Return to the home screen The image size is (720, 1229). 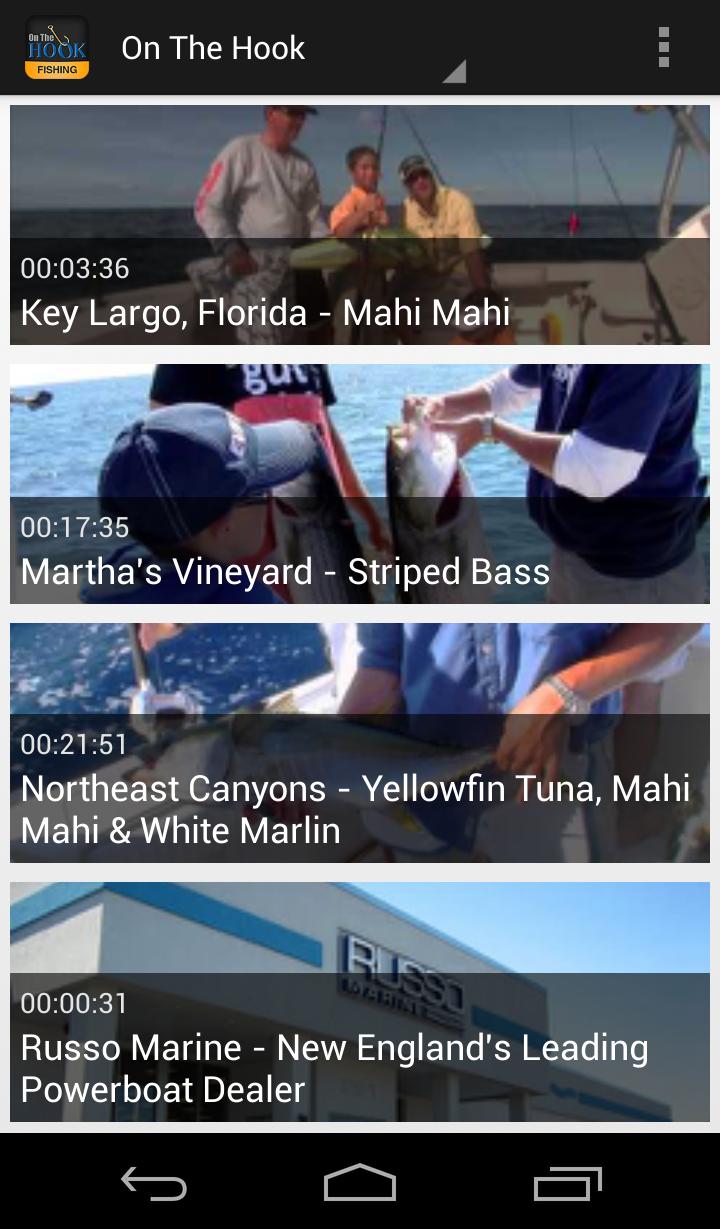click(x=360, y=1184)
